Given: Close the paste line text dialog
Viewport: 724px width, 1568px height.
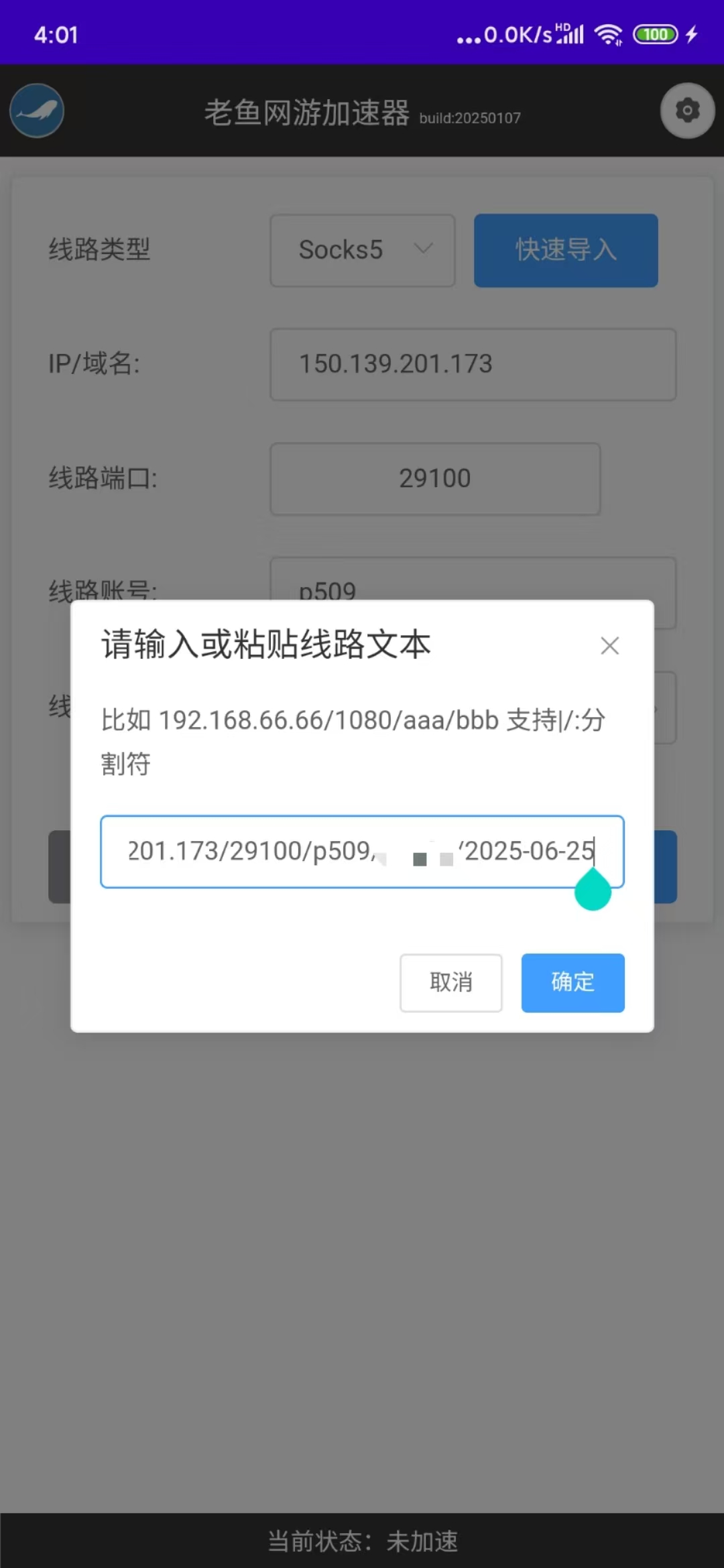Looking at the screenshot, I should [609, 645].
